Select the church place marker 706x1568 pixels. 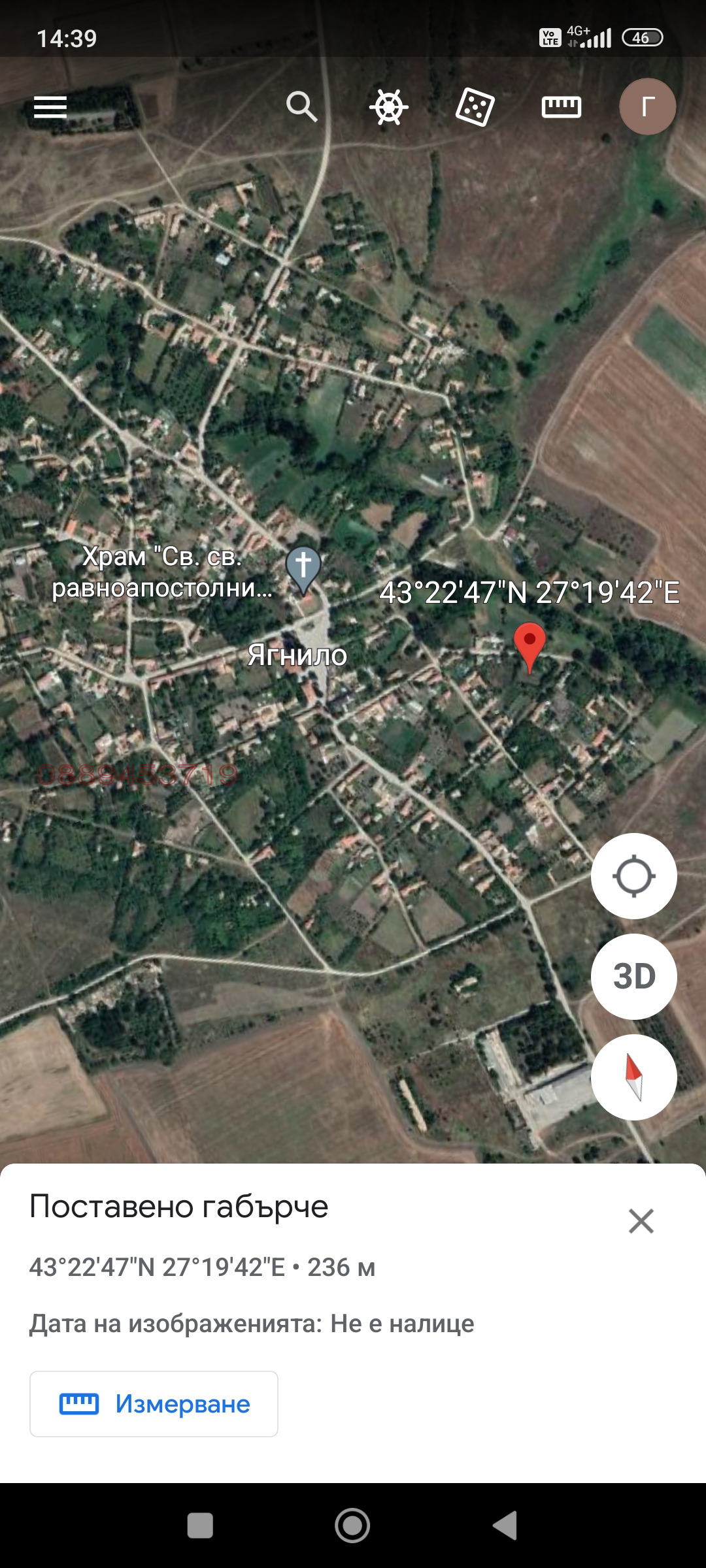(x=303, y=568)
